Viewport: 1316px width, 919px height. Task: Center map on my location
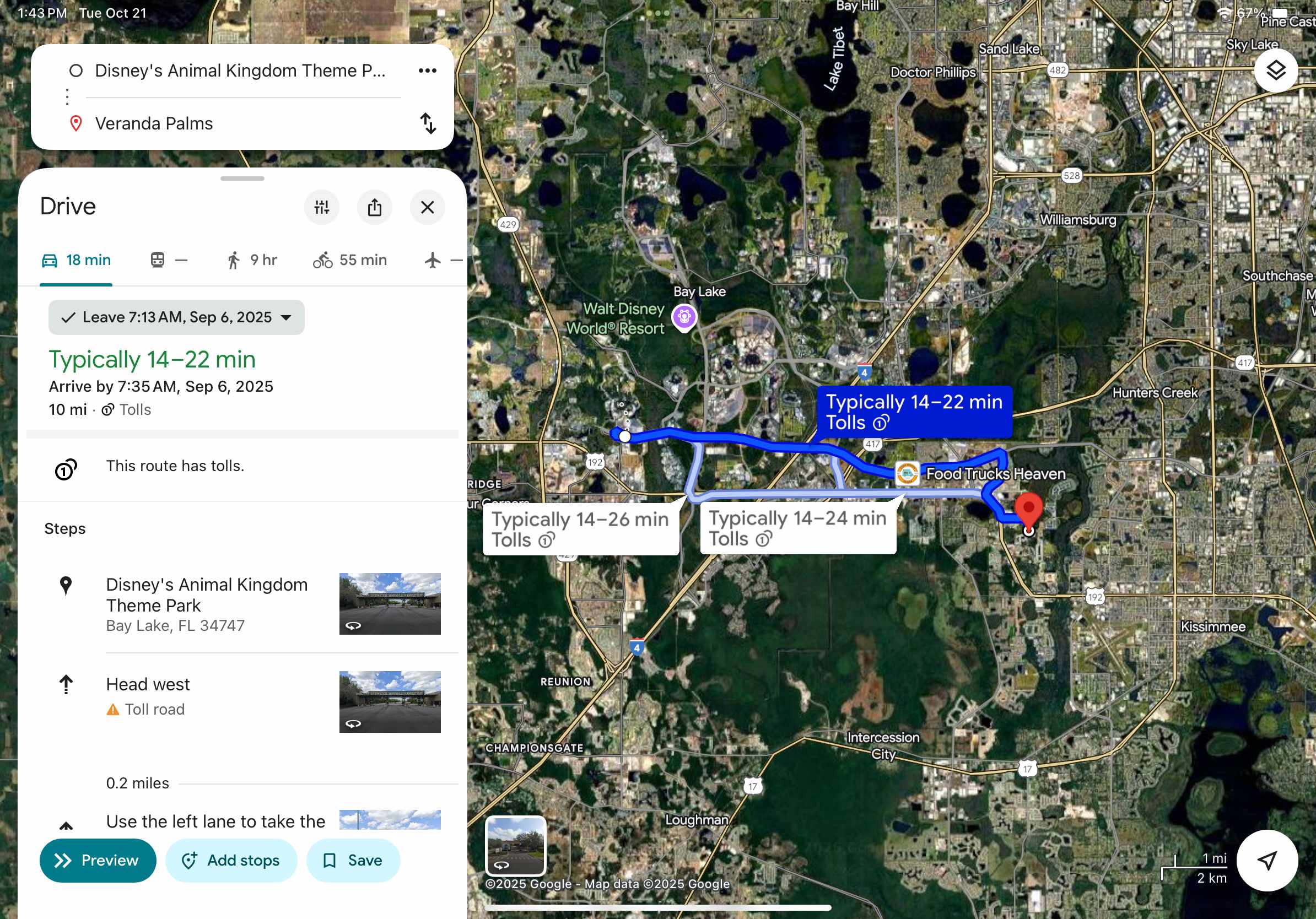click(x=1267, y=860)
